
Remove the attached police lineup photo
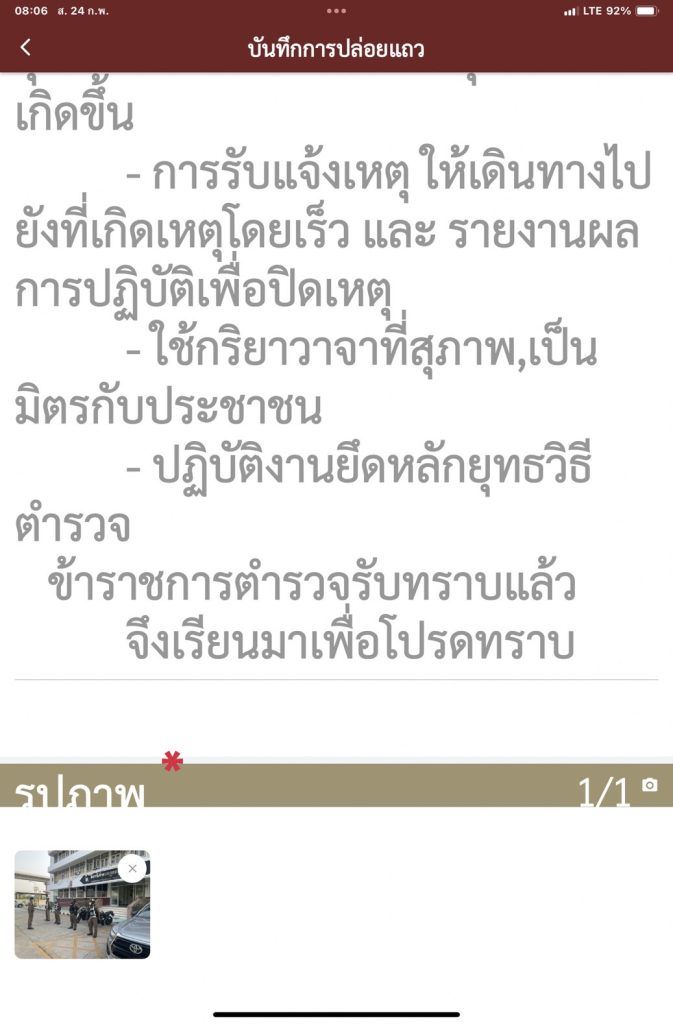[132, 869]
